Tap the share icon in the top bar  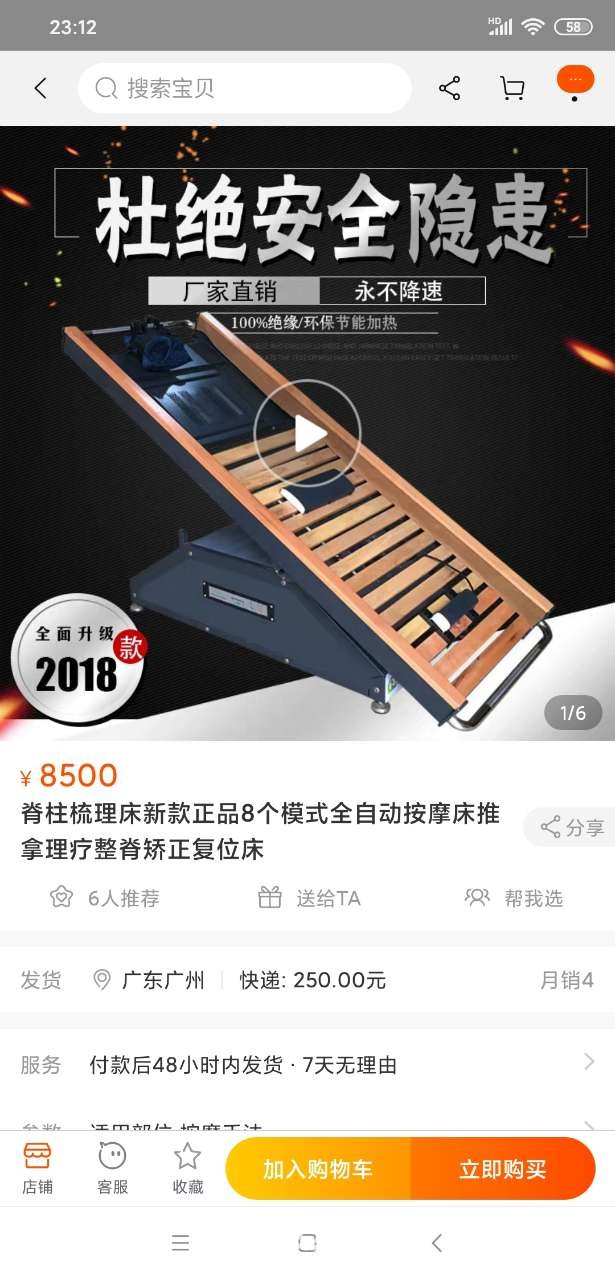click(x=450, y=88)
